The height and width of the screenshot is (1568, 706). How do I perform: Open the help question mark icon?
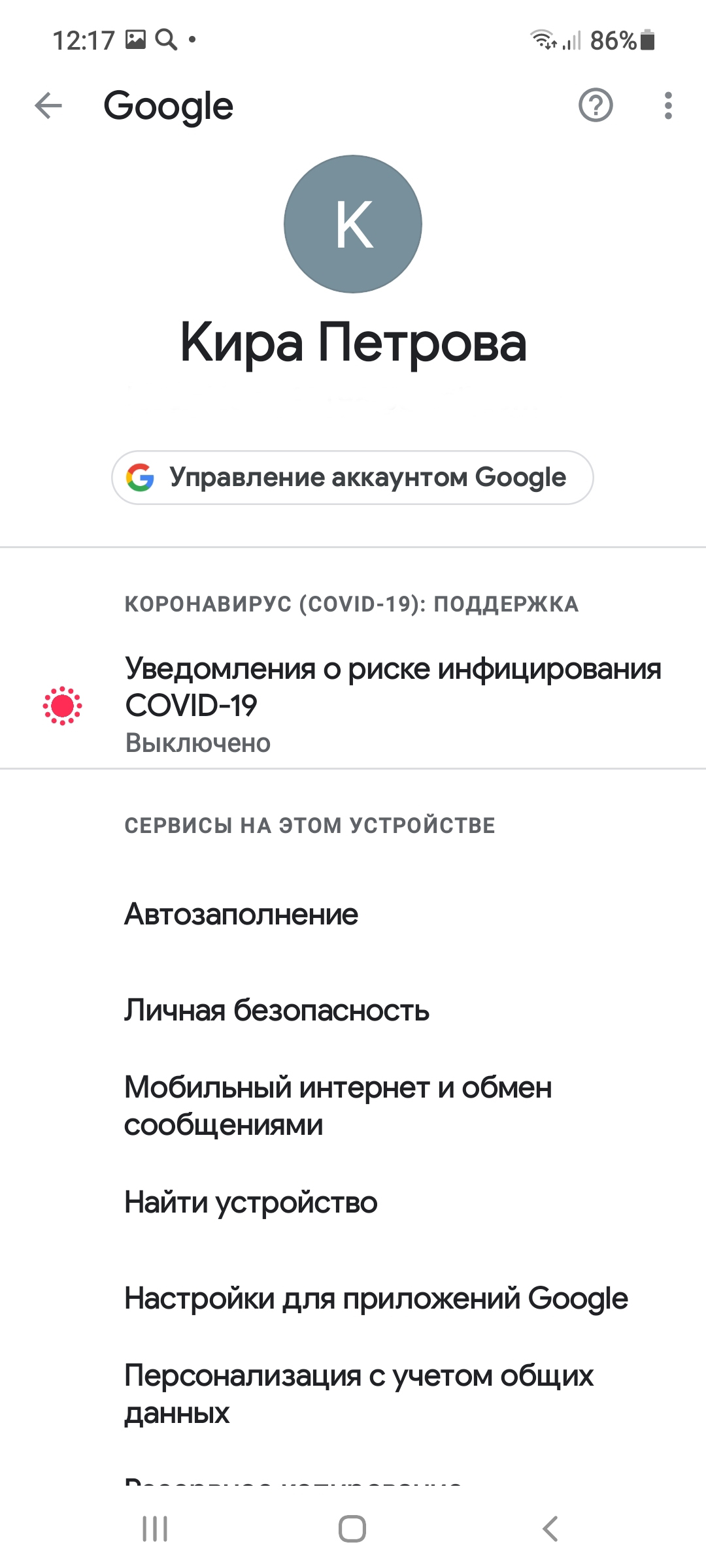coord(596,105)
